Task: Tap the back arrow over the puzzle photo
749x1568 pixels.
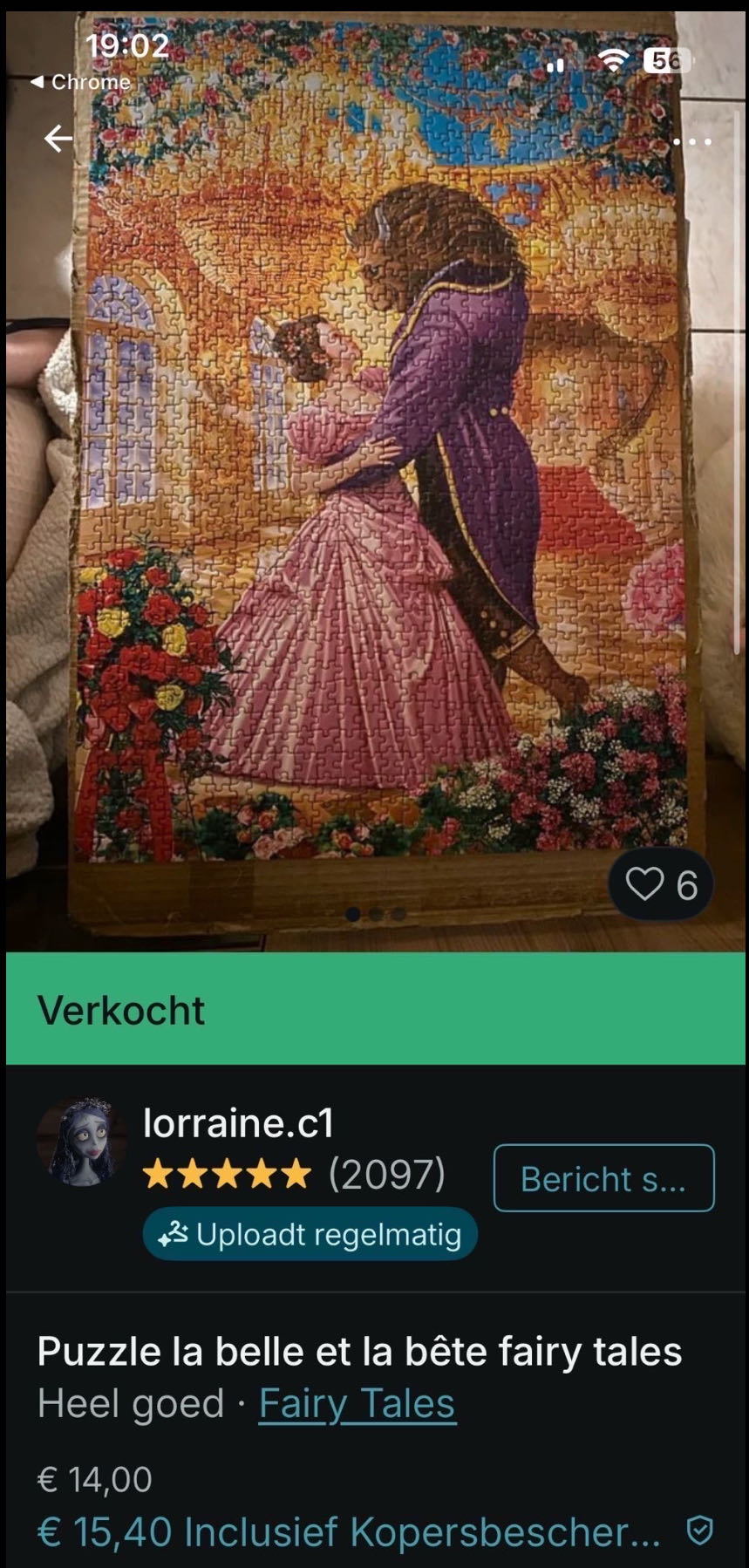Action: (x=58, y=136)
